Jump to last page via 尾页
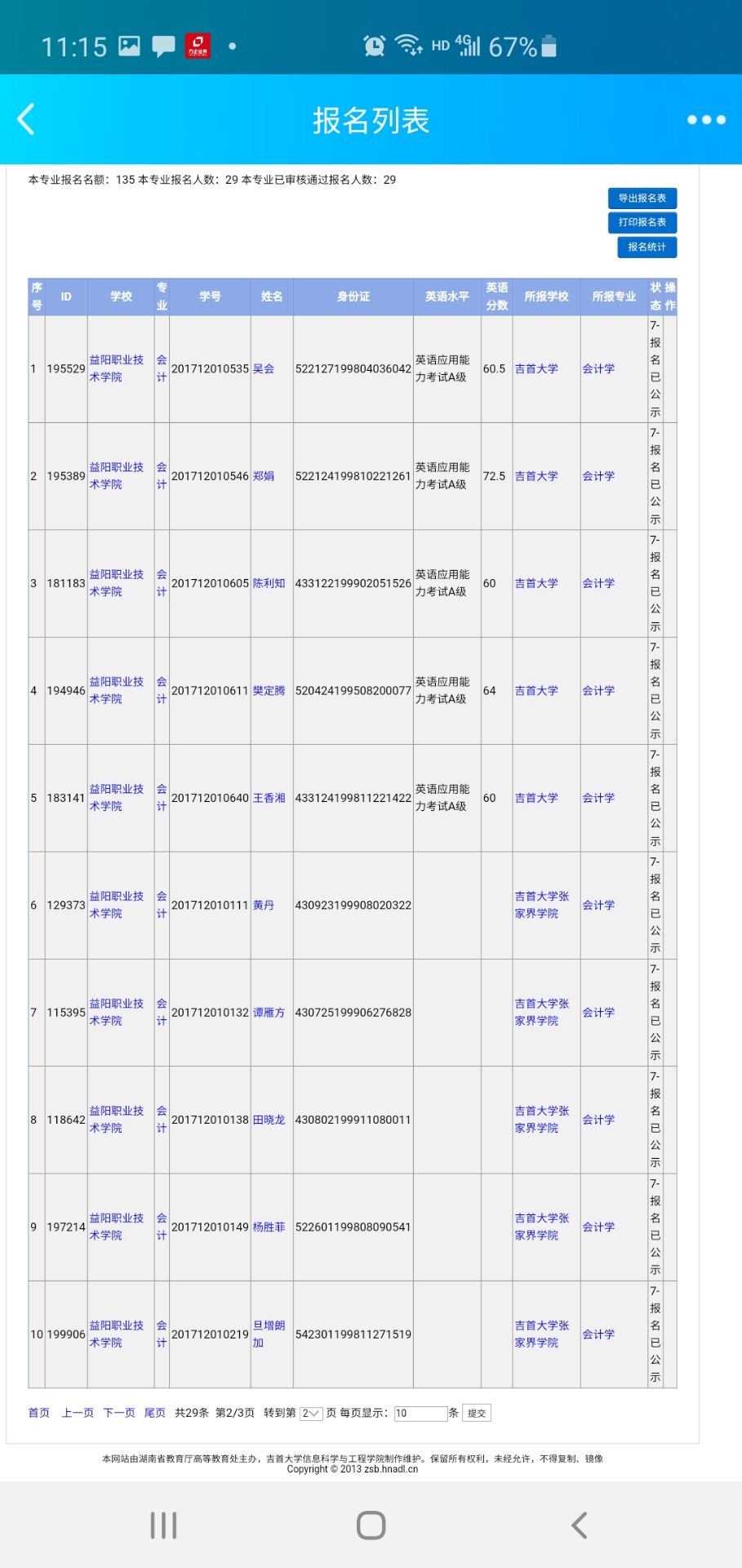The height and width of the screenshot is (1568, 742). pos(155,1413)
